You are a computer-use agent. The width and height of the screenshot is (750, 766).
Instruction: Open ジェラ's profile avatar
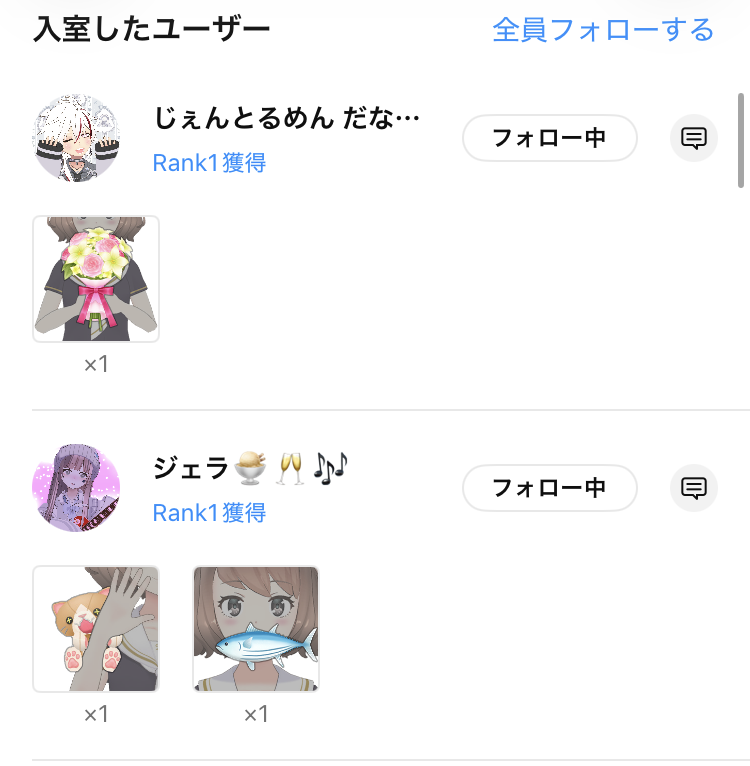[x=77, y=488]
